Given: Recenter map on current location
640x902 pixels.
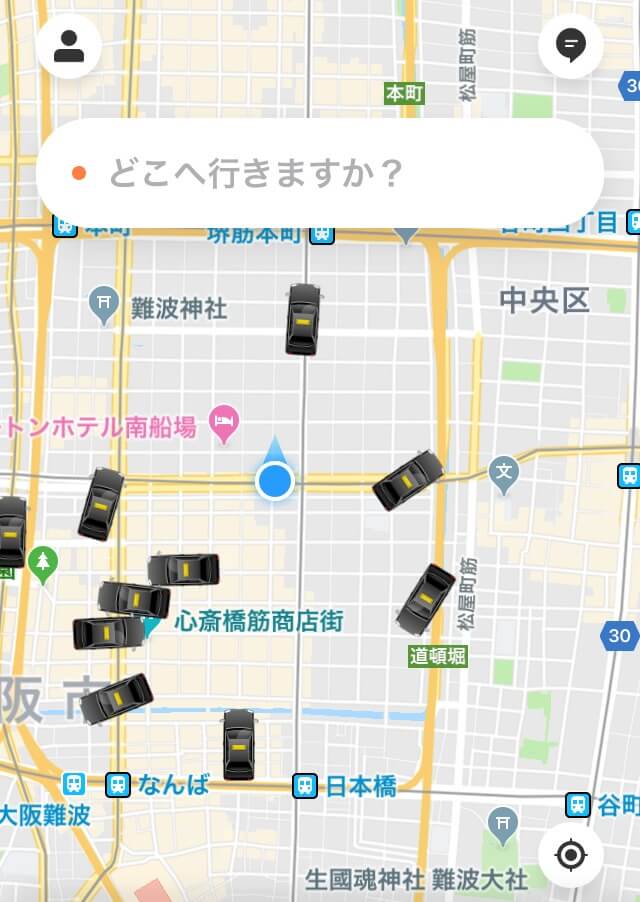Looking at the screenshot, I should pyautogui.click(x=570, y=856).
